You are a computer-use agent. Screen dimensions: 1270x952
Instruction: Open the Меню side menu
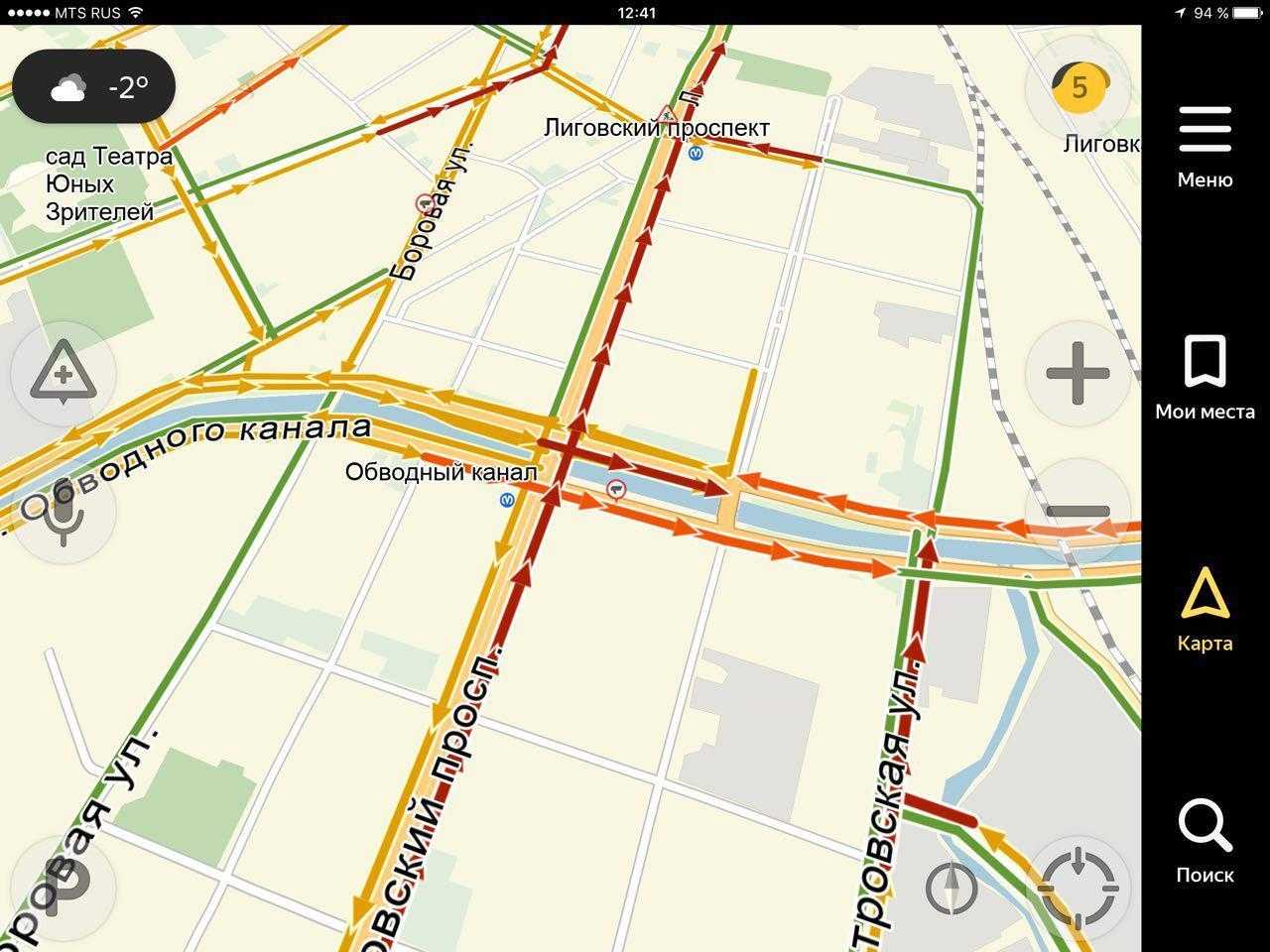pos(1205,147)
